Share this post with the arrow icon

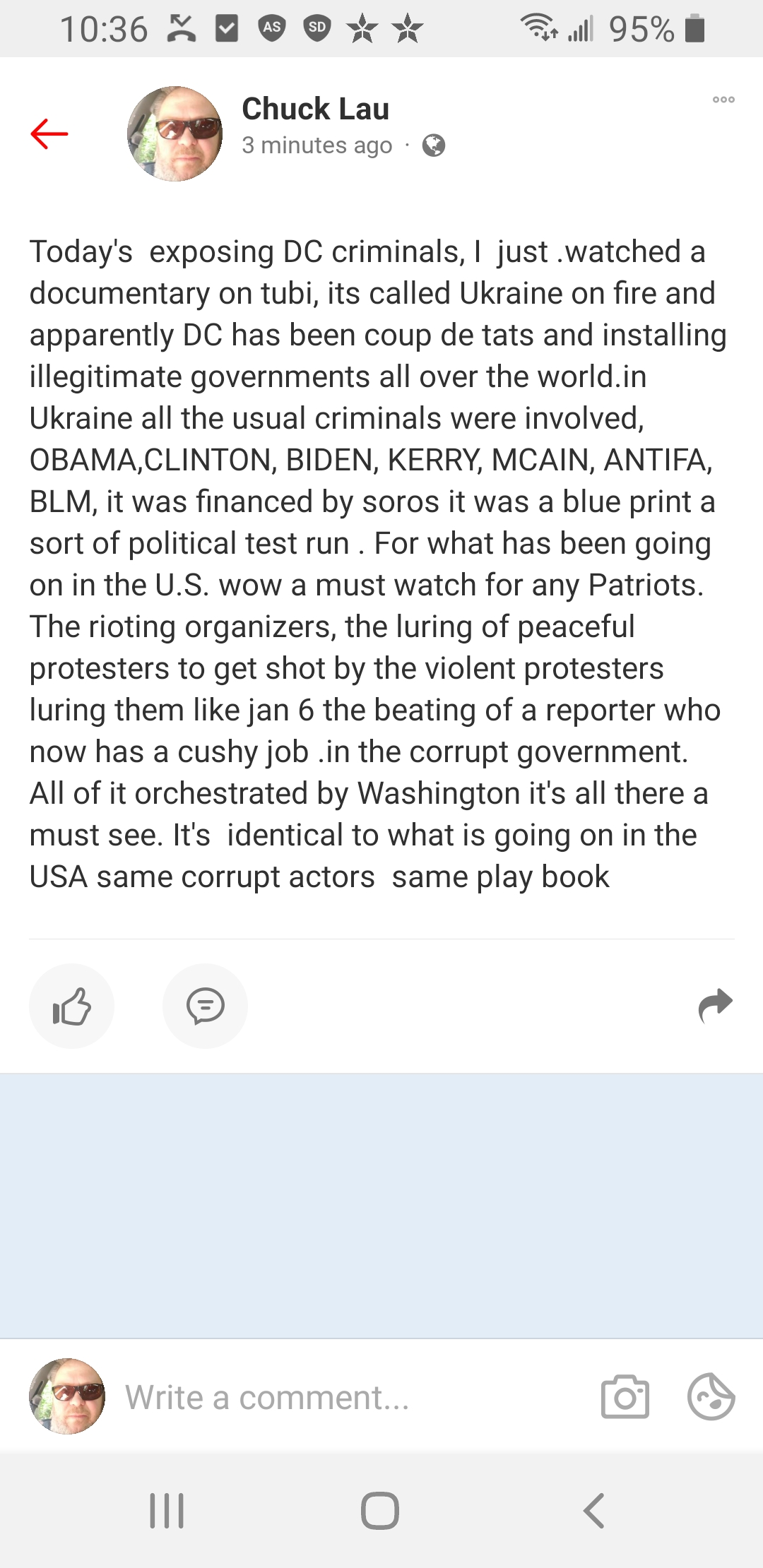pyautogui.click(x=715, y=1004)
